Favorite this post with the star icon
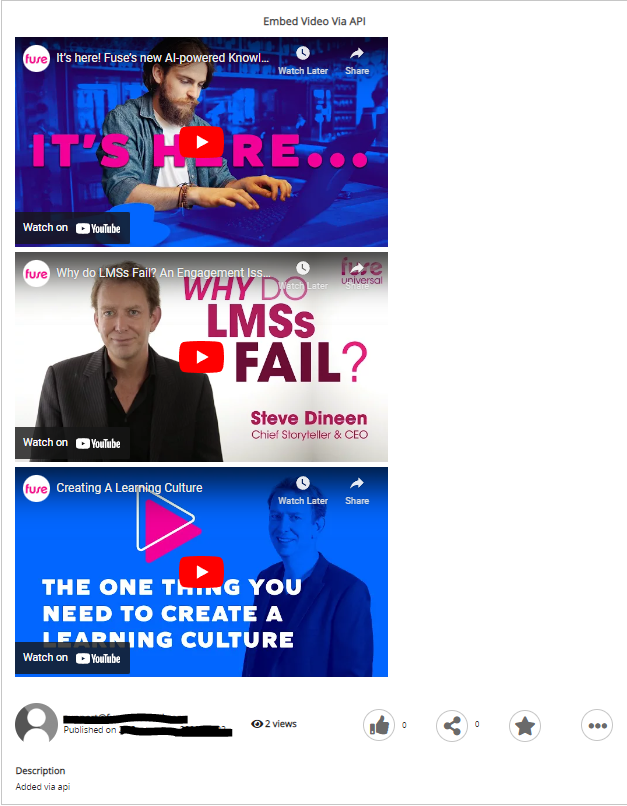 point(525,726)
